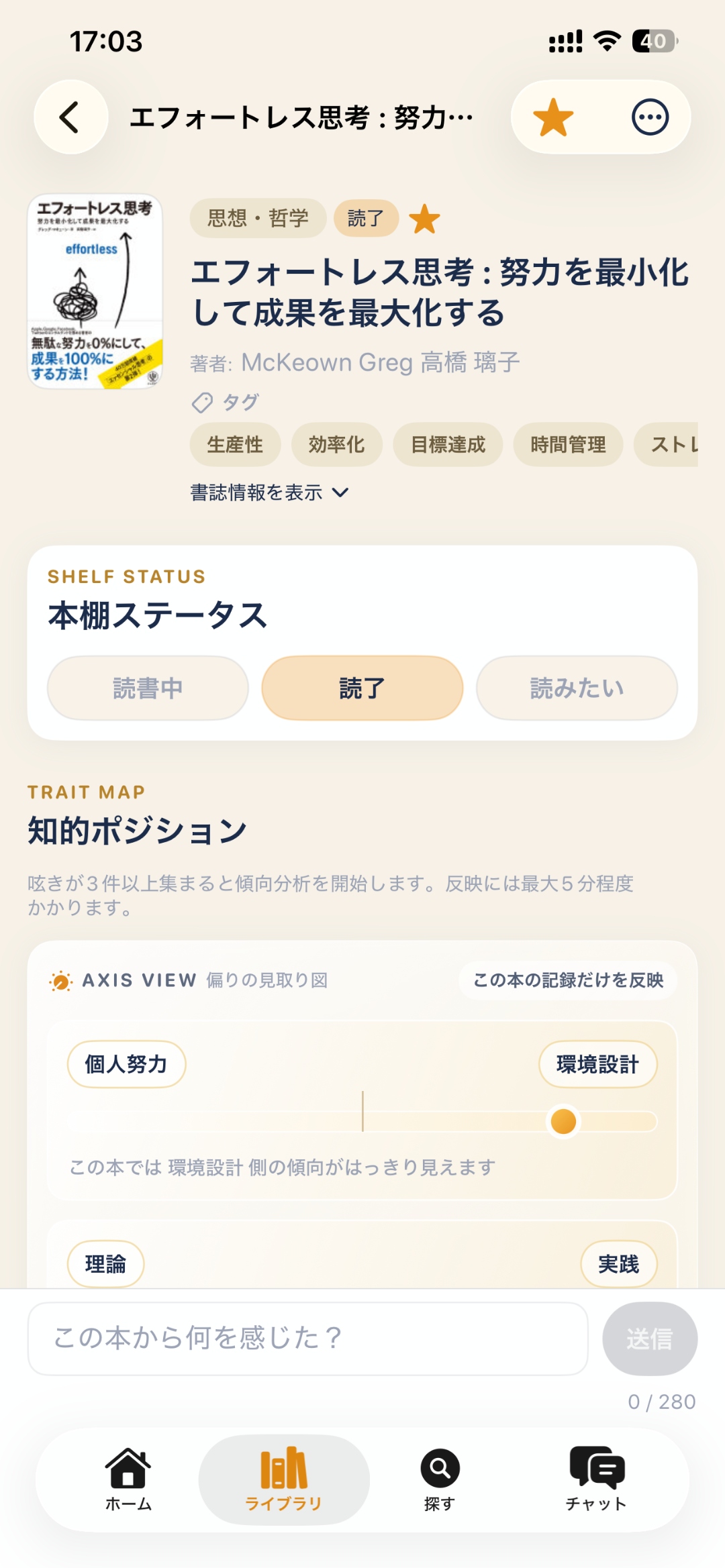Set shelf status to 読書中
Viewport: 725px width, 1568px height.
coord(147,688)
